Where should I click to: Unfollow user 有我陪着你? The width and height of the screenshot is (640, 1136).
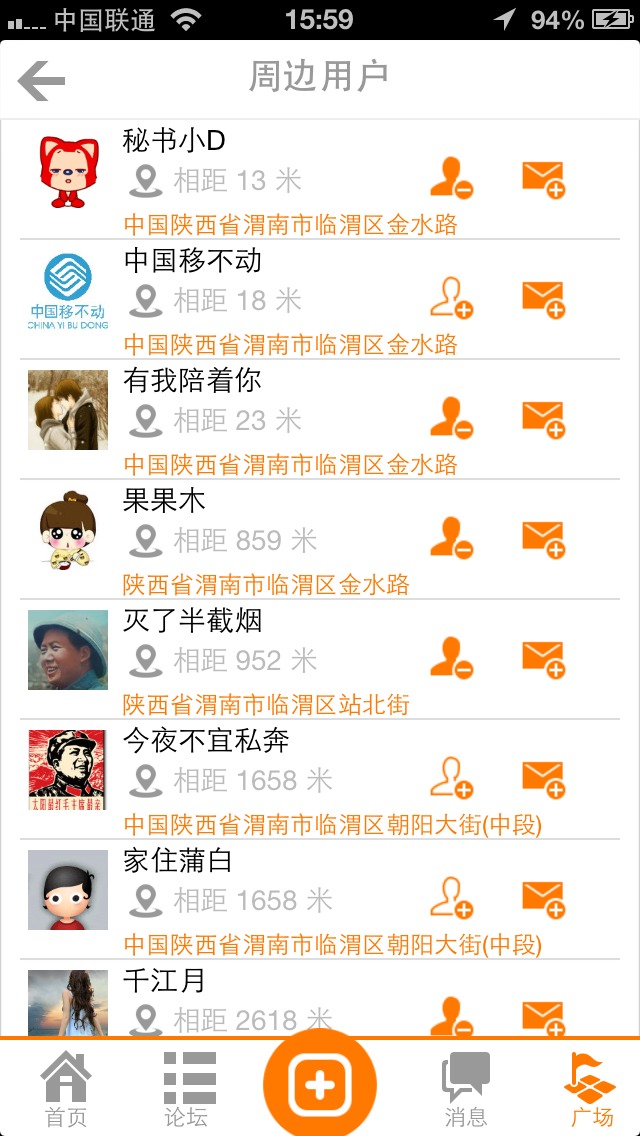[x=450, y=418]
